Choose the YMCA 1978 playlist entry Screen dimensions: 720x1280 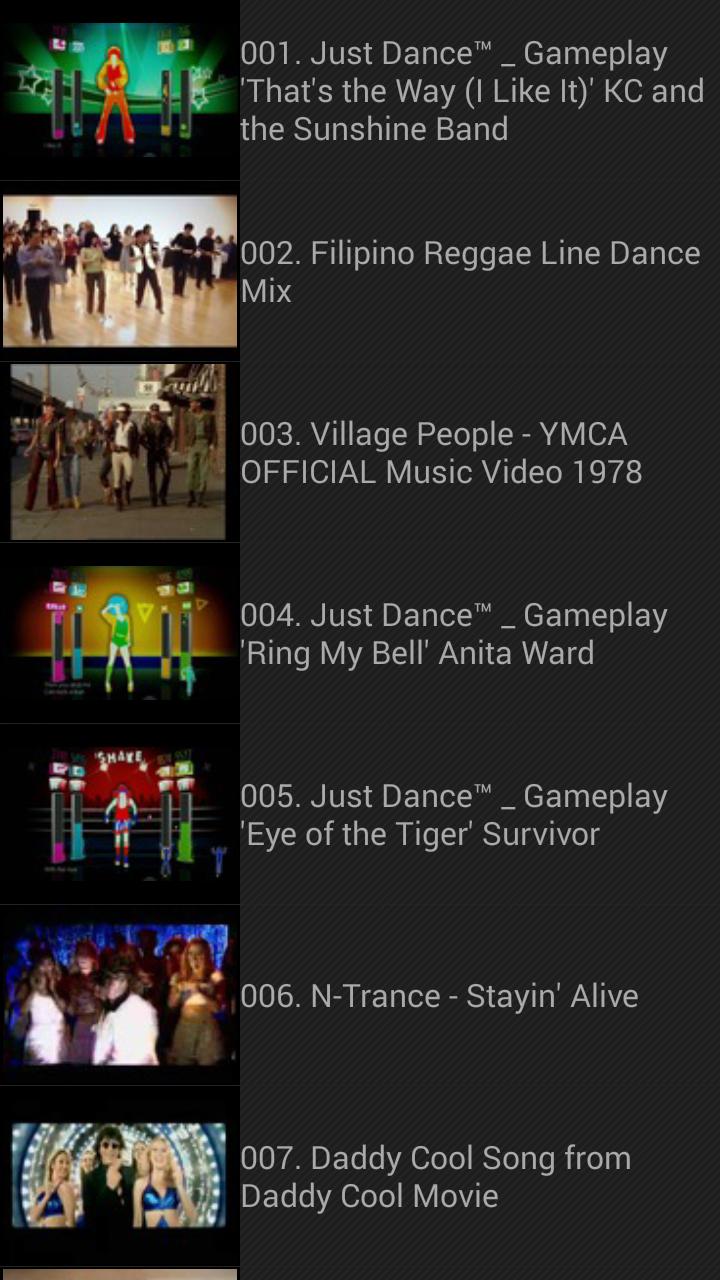pos(360,452)
